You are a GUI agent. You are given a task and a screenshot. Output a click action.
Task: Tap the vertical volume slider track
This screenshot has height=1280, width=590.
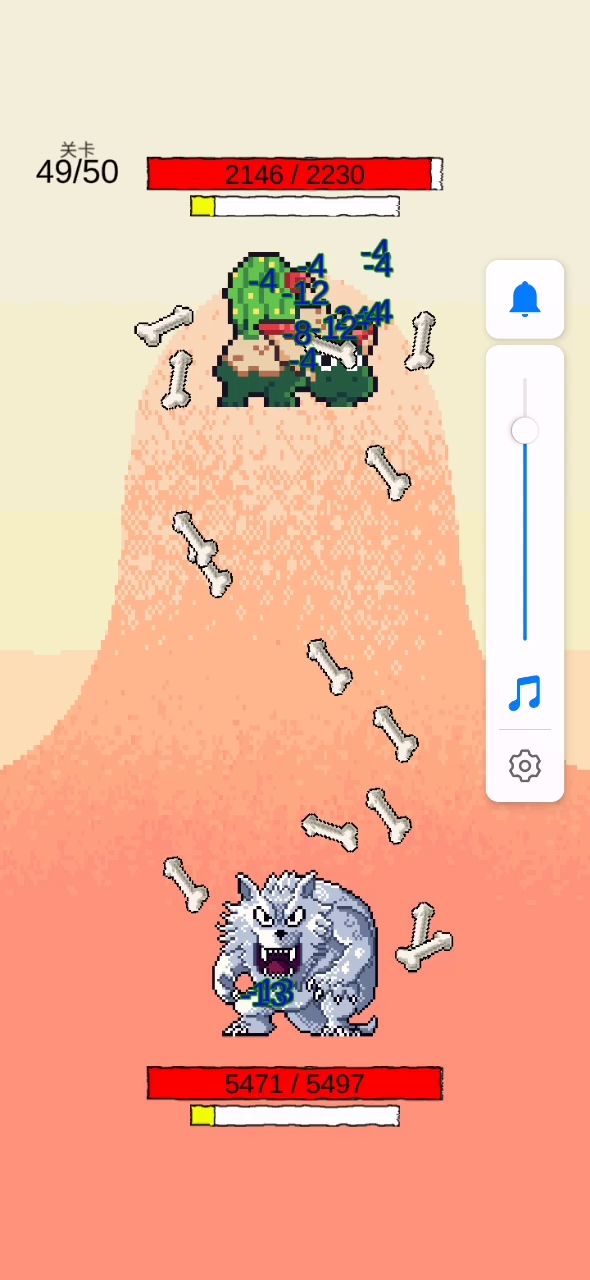pos(525,509)
